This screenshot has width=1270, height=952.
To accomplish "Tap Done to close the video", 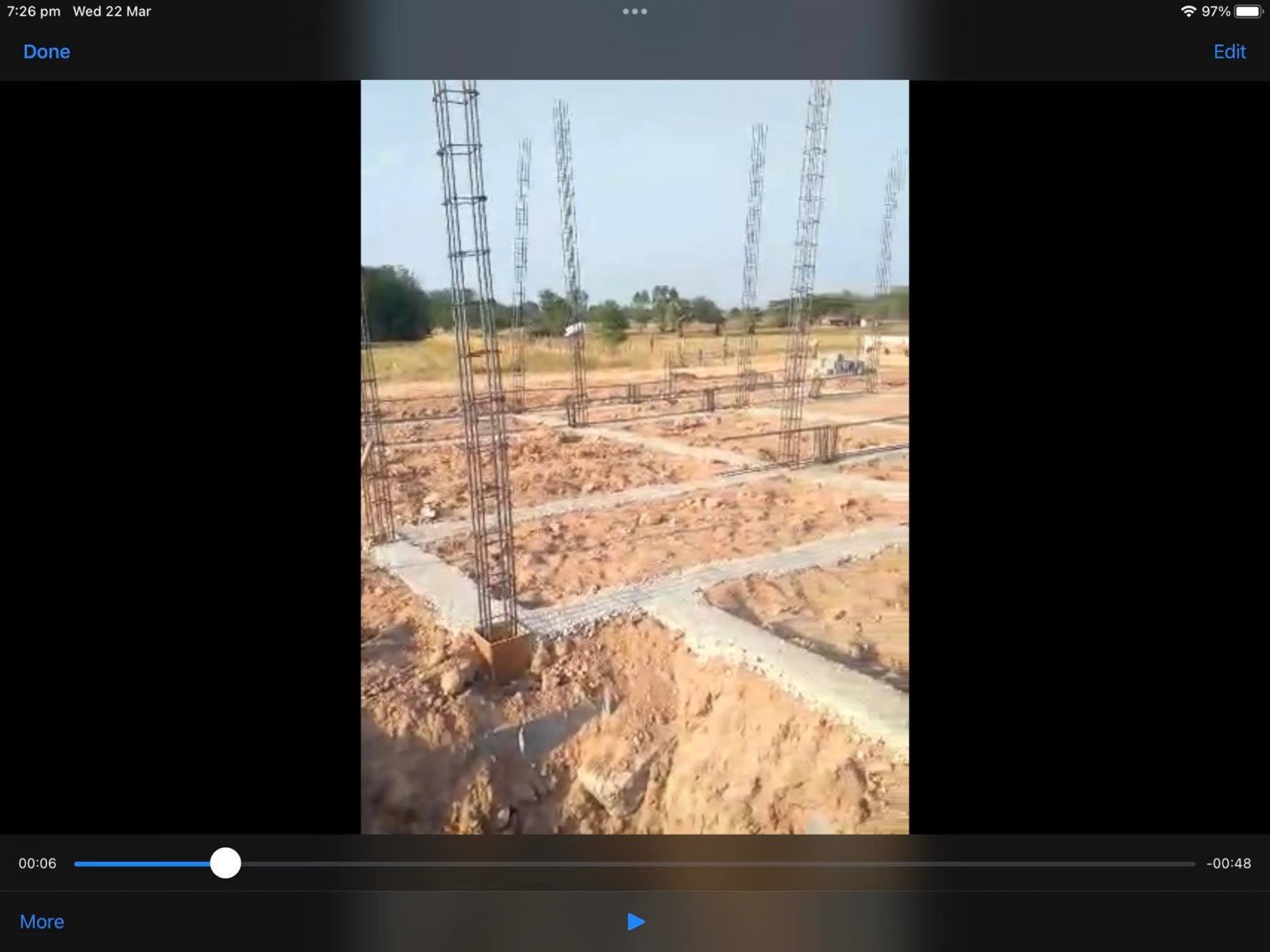I will 46,52.
